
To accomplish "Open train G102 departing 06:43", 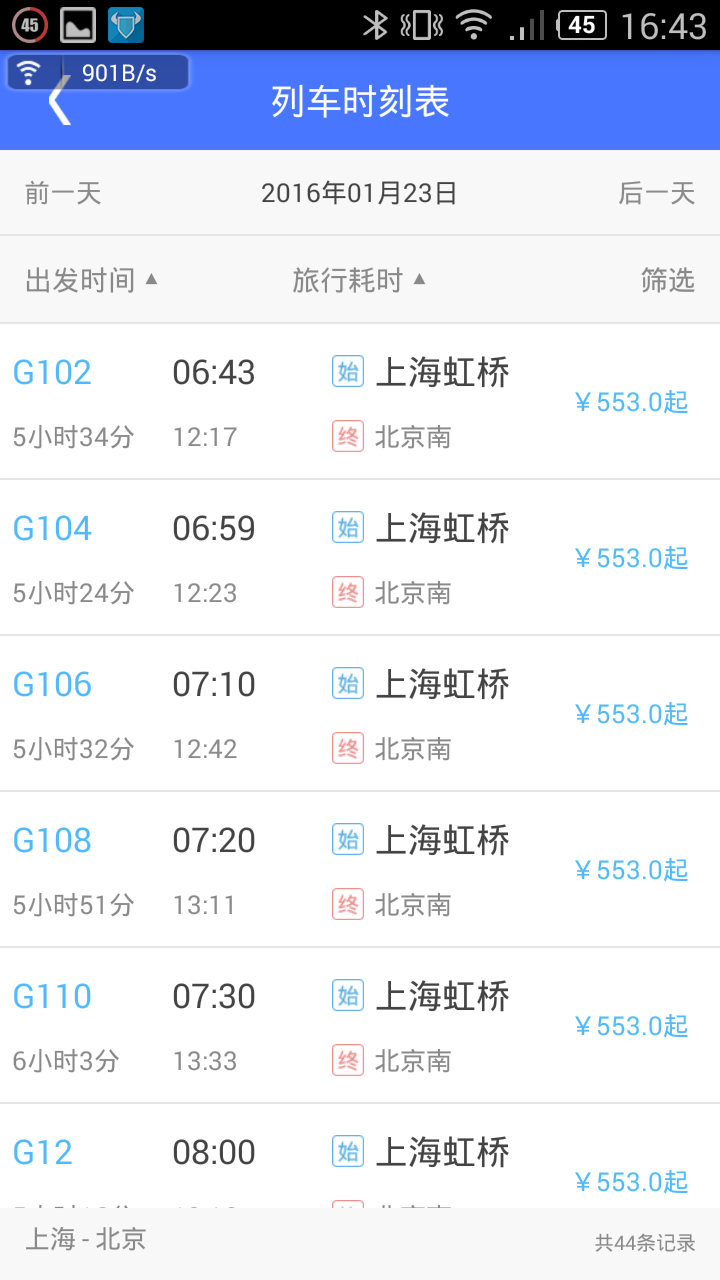I will pyautogui.click(x=360, y=402).
